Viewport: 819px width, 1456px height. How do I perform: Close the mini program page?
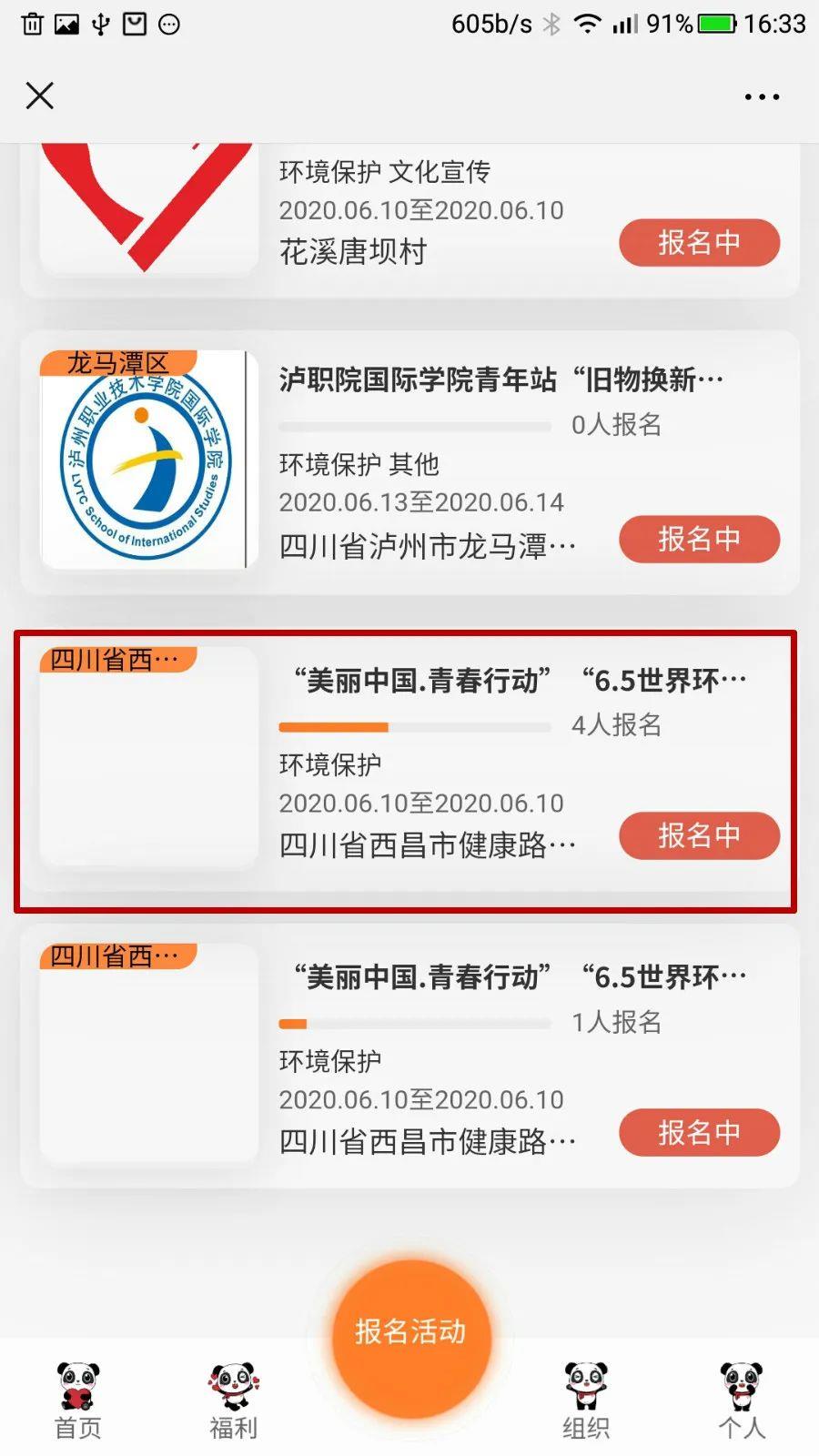coord(40,96)
